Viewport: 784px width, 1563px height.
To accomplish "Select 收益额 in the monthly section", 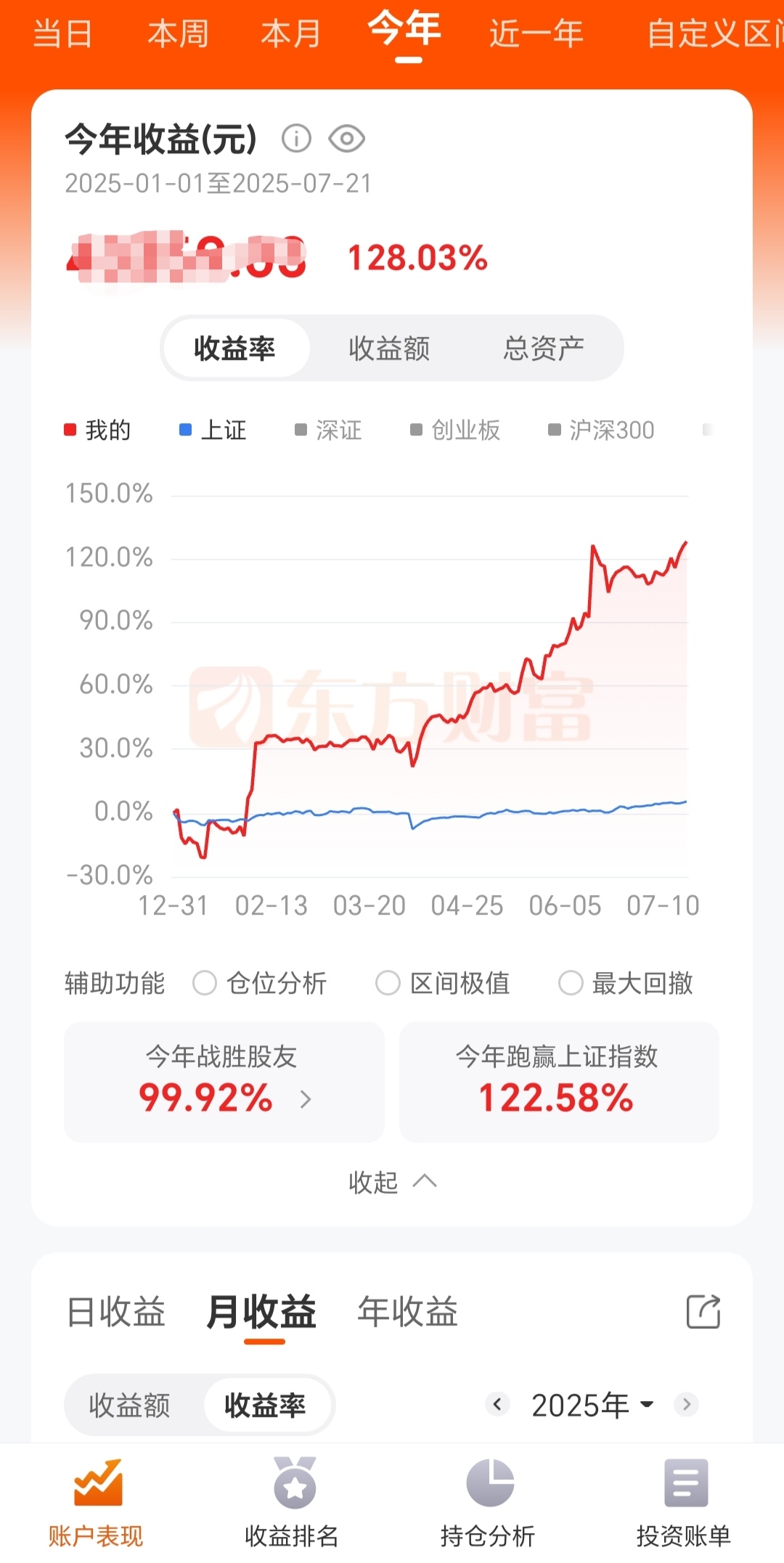I will pyautogui.click(x=129, y=1405).
